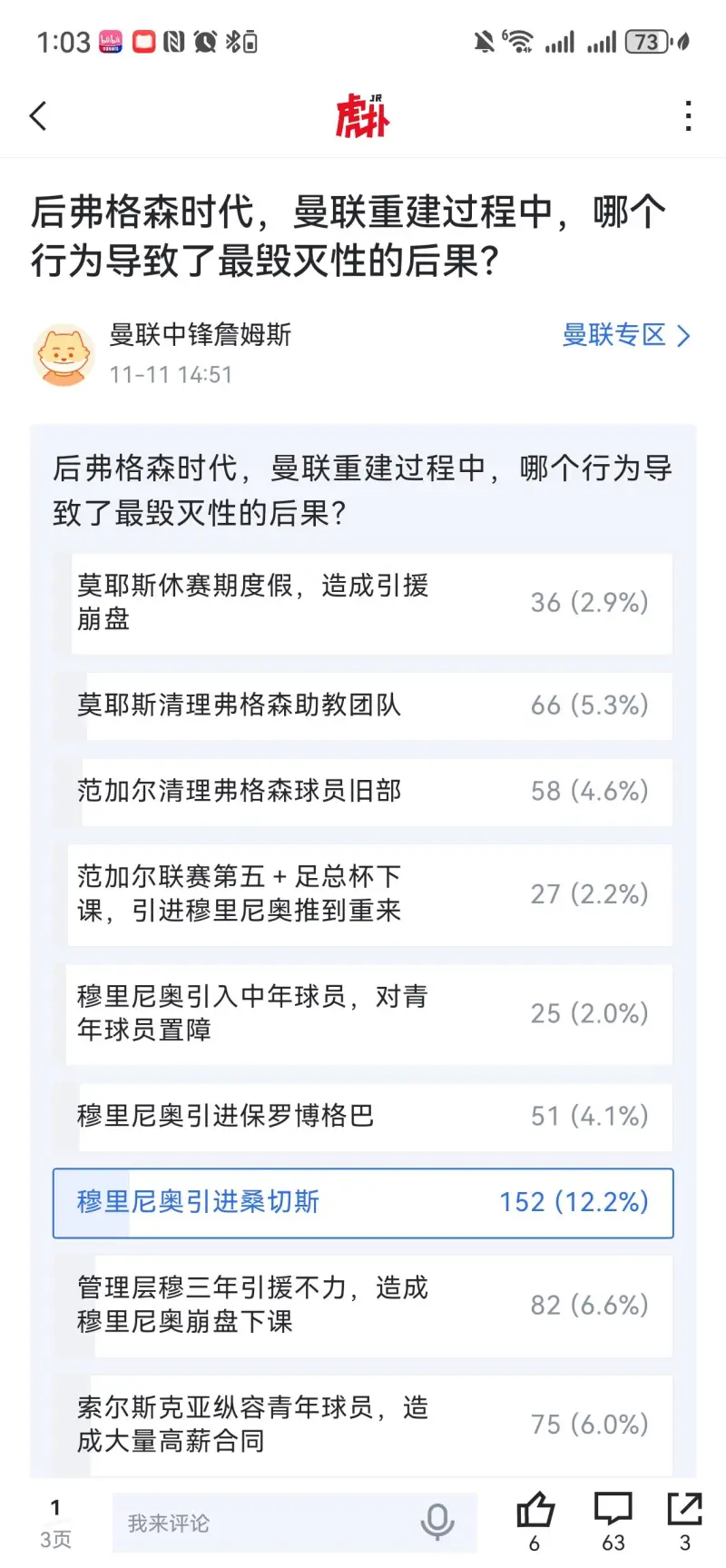
Task: Choose poll option 范加尔清理弗格森球员旧部
Action: (x=363, y=792)
